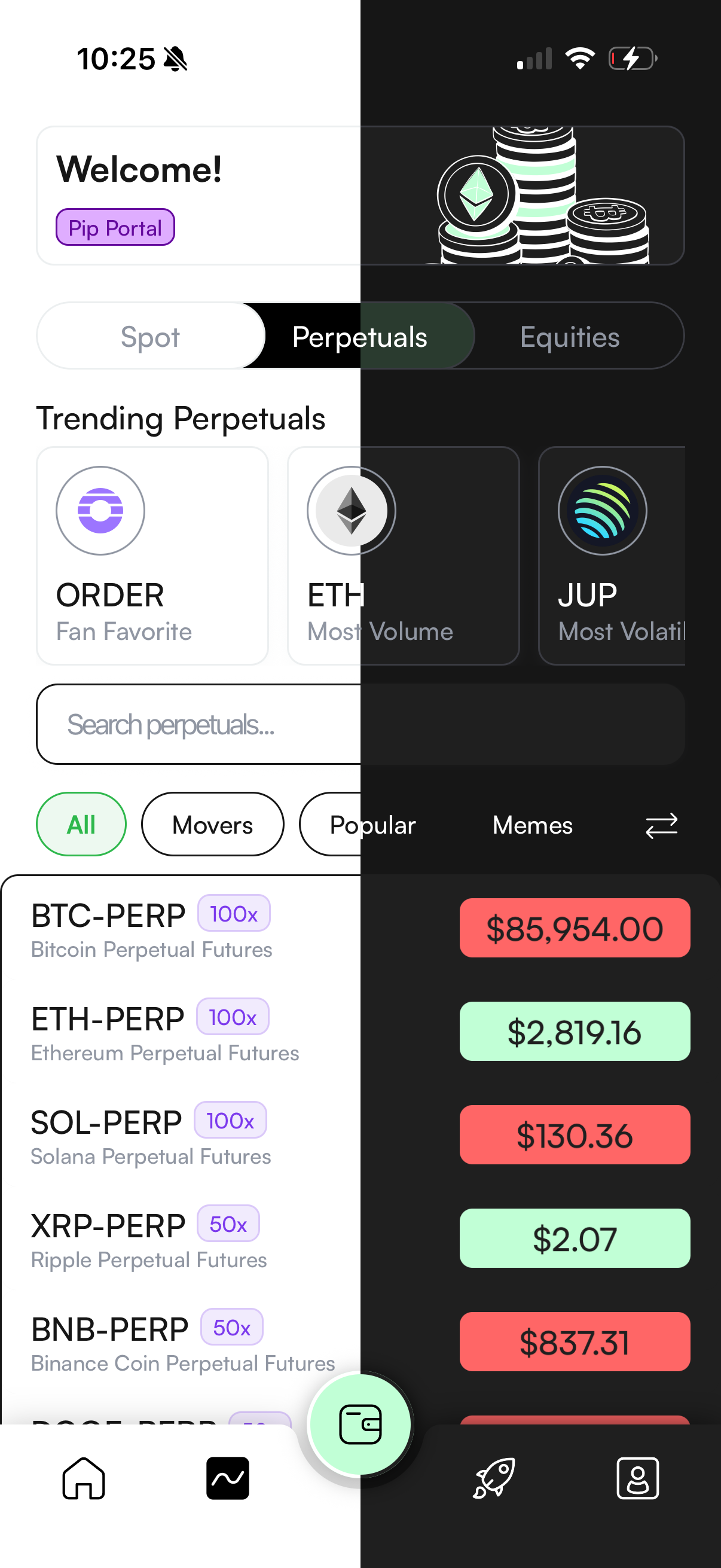Select the All category tab
The height and width of the screenshot is (1568, 721).
(x=81, y=824)
